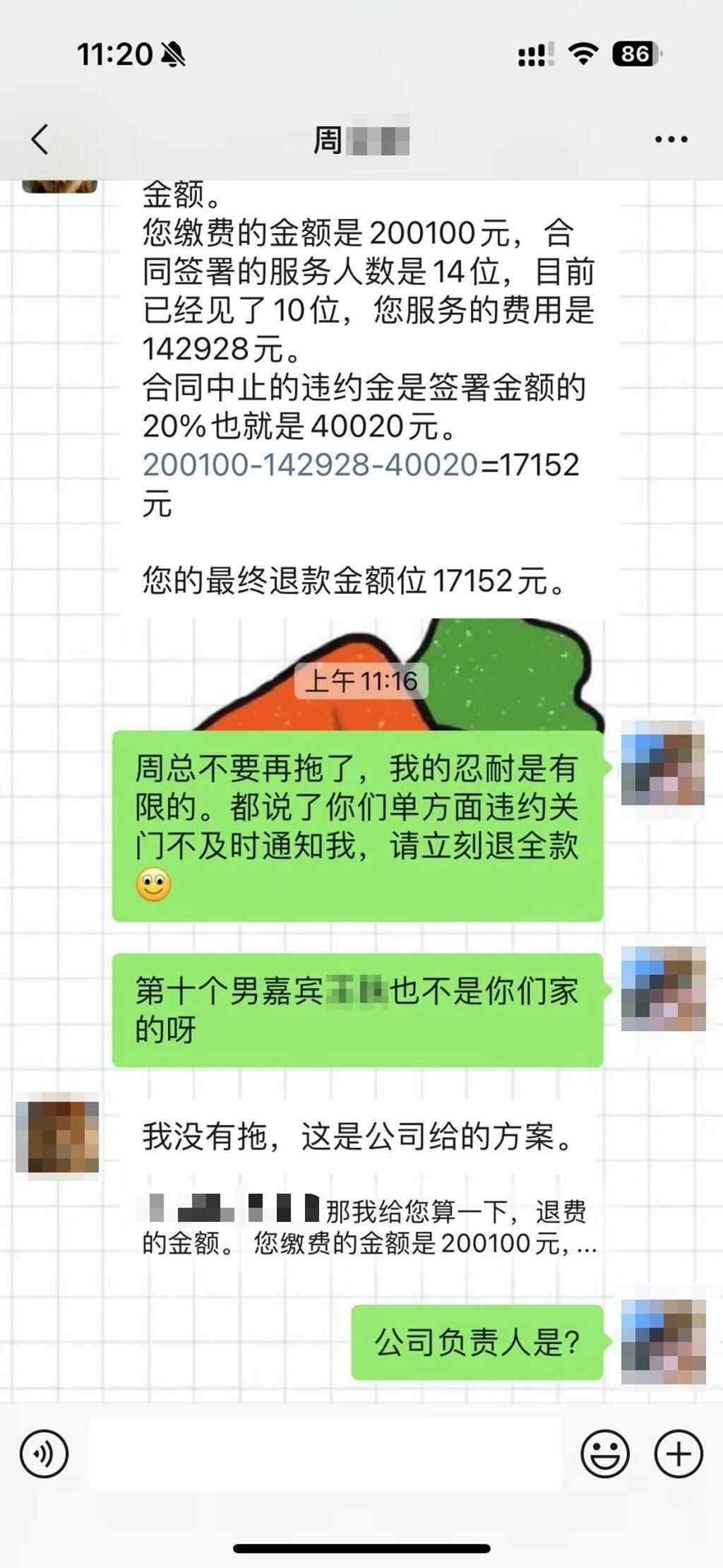723x1568 pixels.
Task: Switch to voice message input
Action: click(x=44, y=1454)
